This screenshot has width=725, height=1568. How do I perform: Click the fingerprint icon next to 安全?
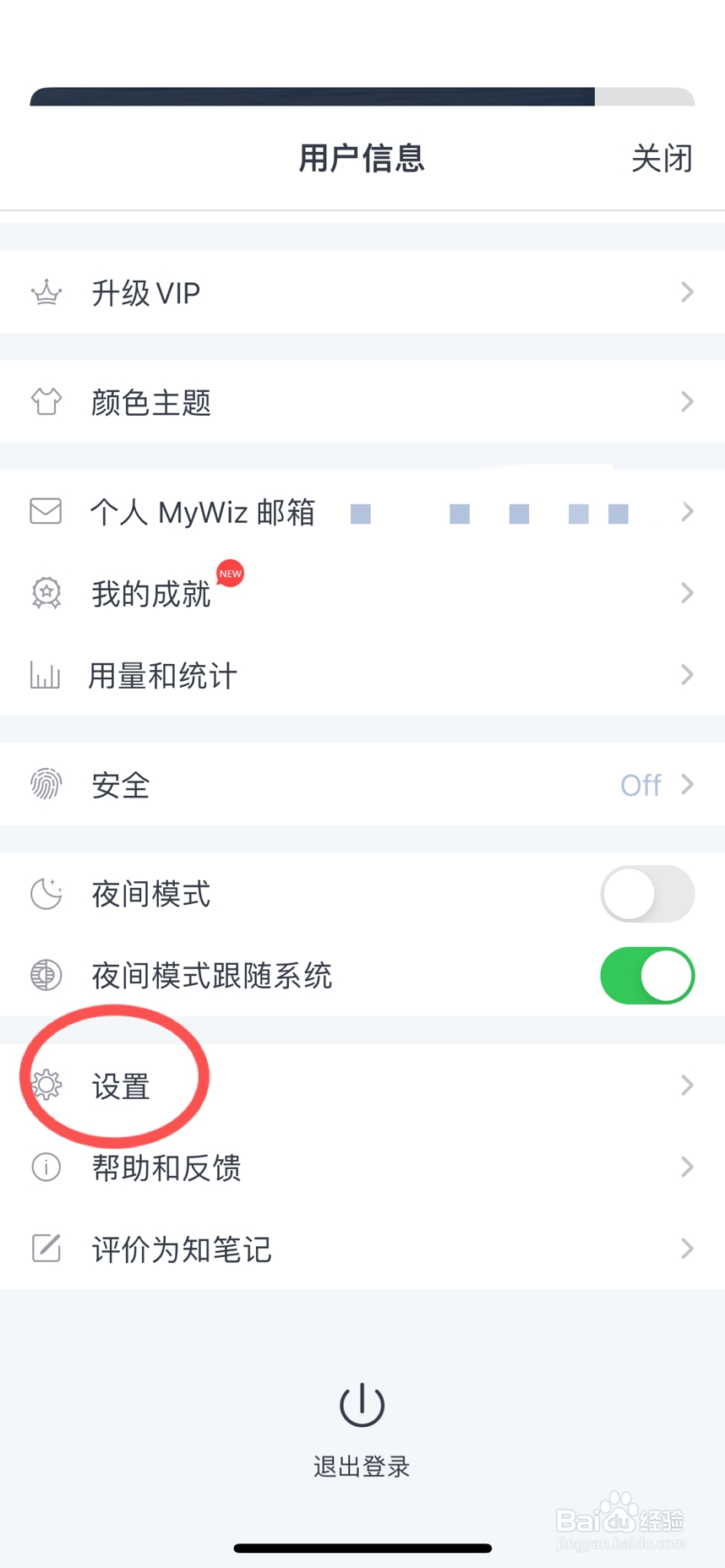[46, 784]
